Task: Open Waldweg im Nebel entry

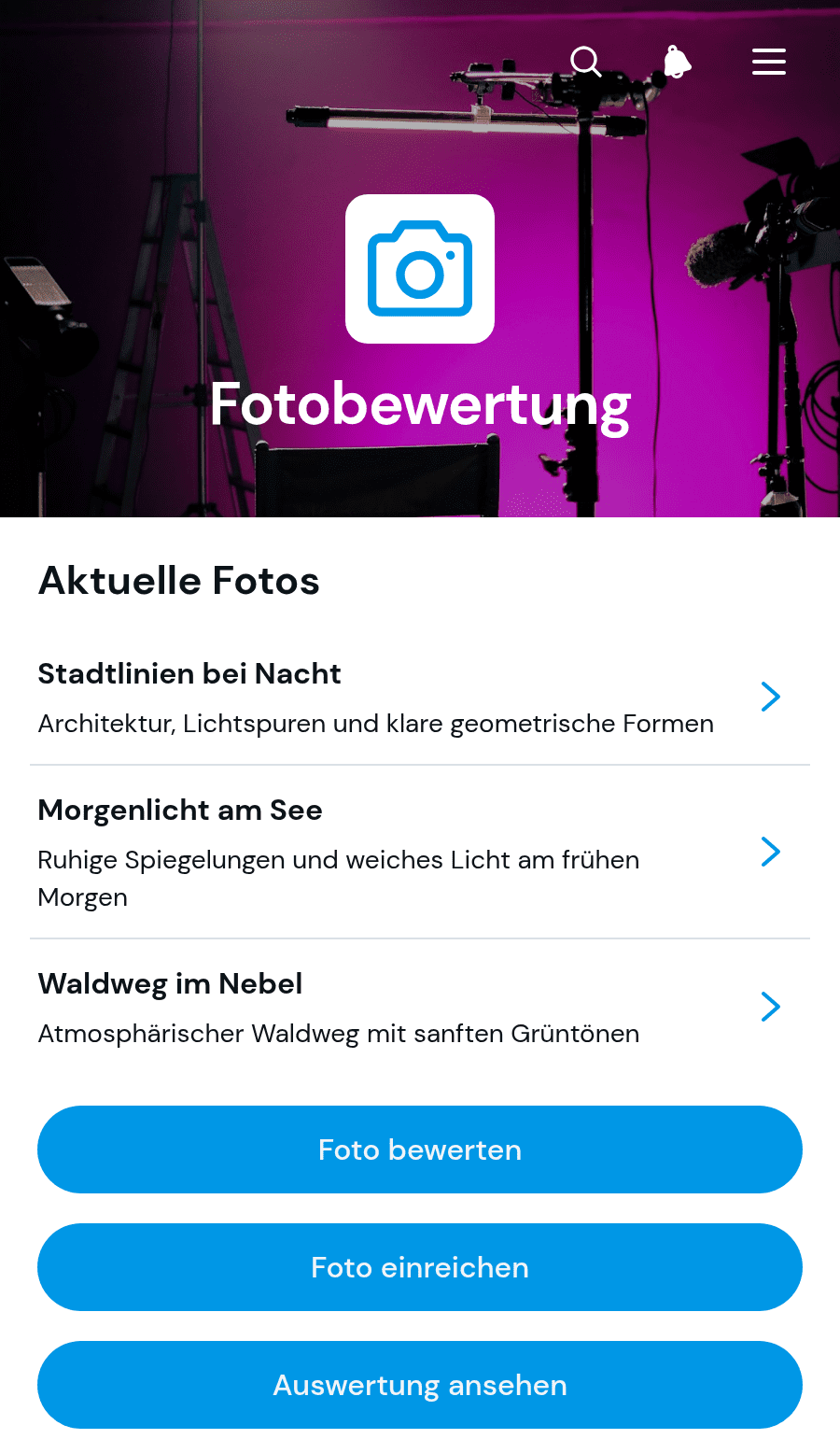Action: [420, 1008]
